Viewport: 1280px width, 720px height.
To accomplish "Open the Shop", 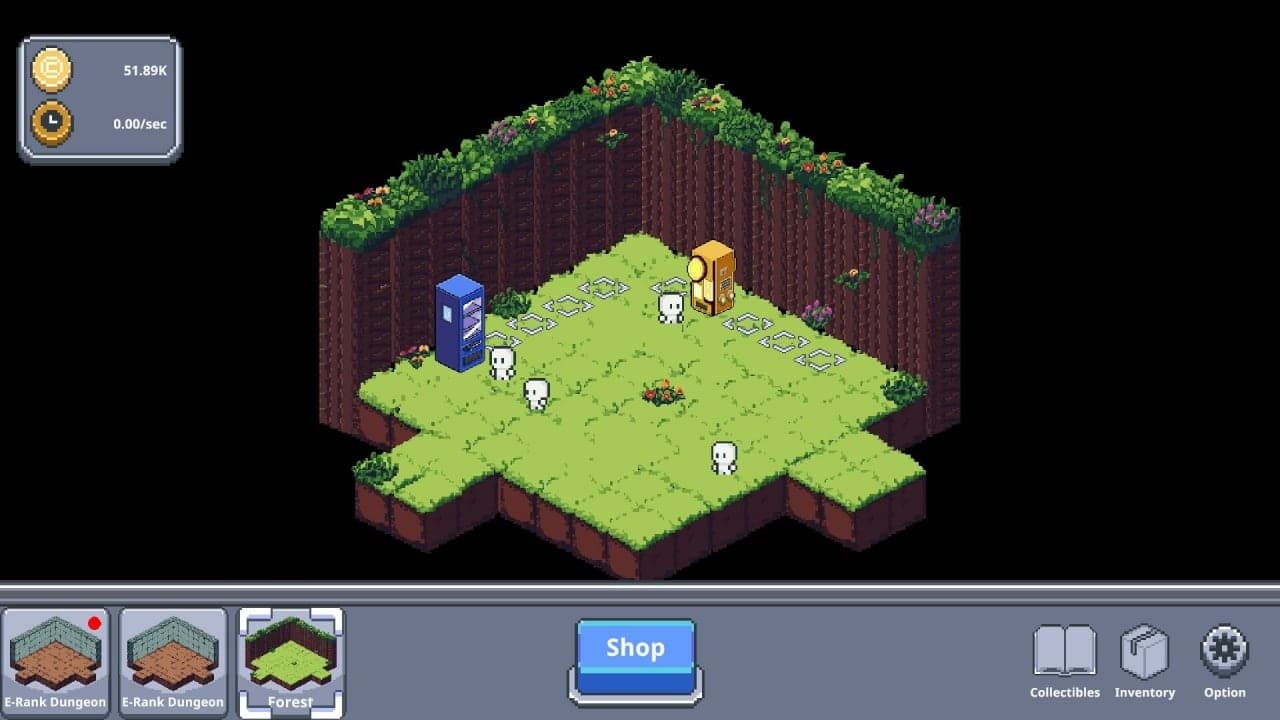I will point(635,657).
